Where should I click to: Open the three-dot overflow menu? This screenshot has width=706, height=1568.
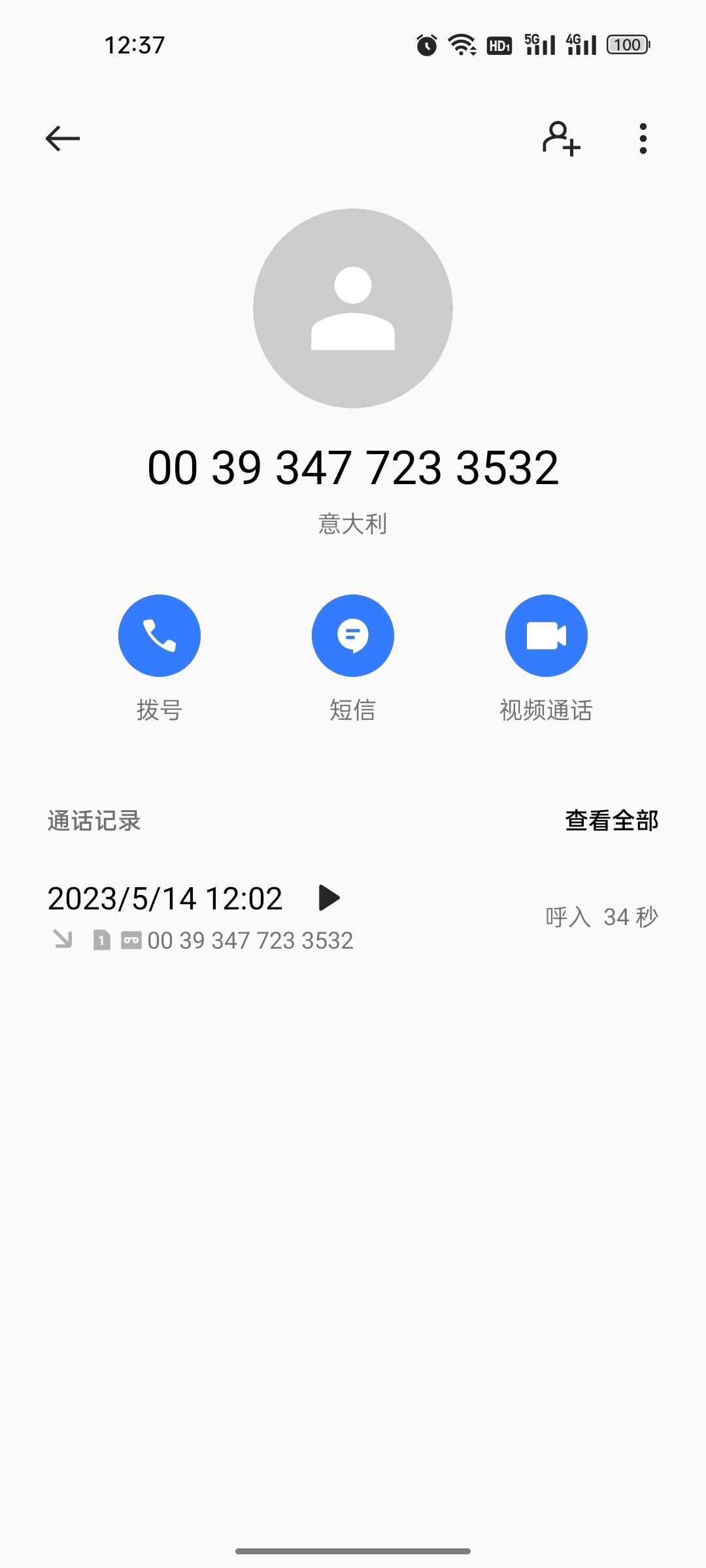click(643, 139)
